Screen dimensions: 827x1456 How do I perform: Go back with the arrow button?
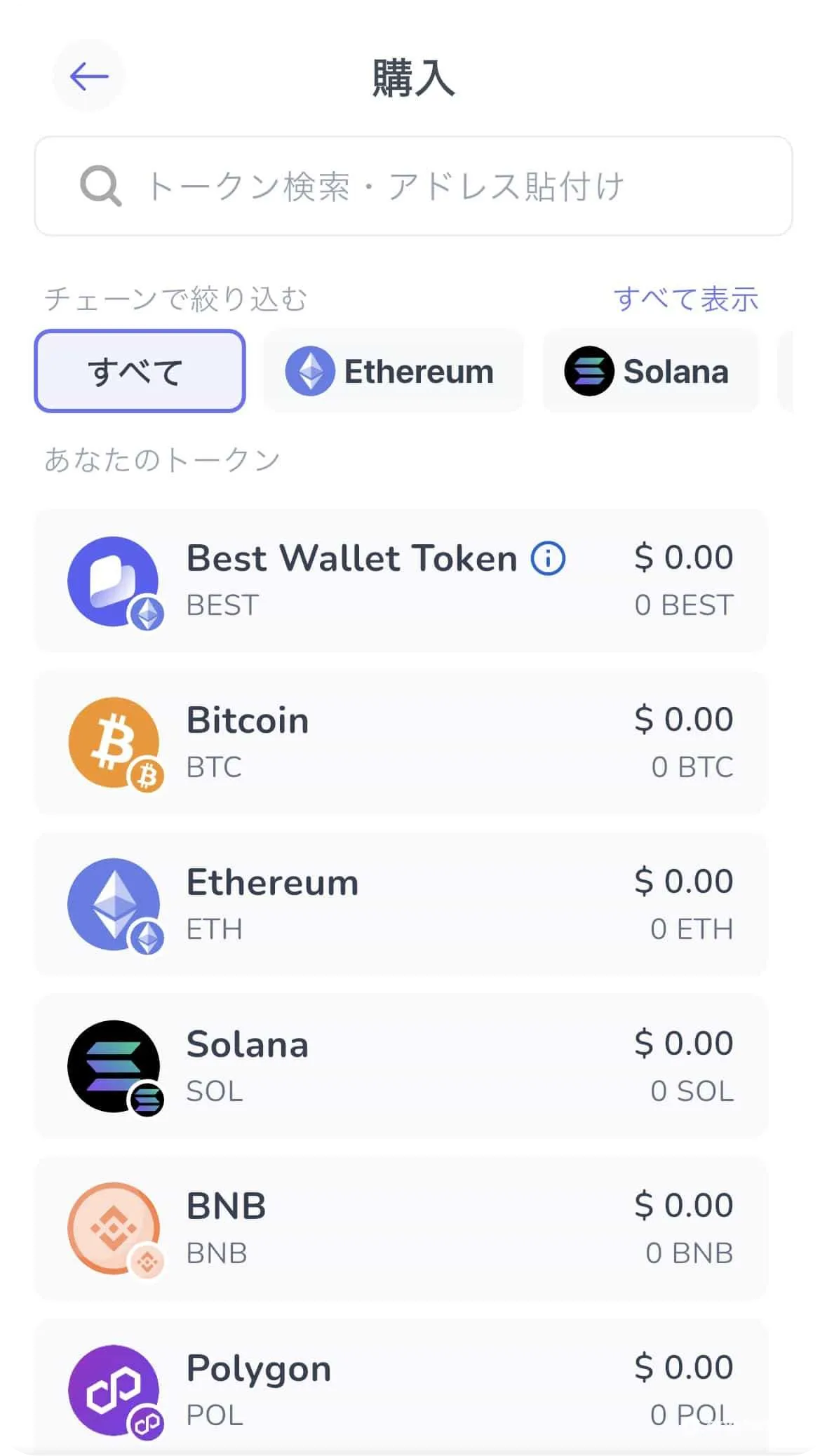88,76
